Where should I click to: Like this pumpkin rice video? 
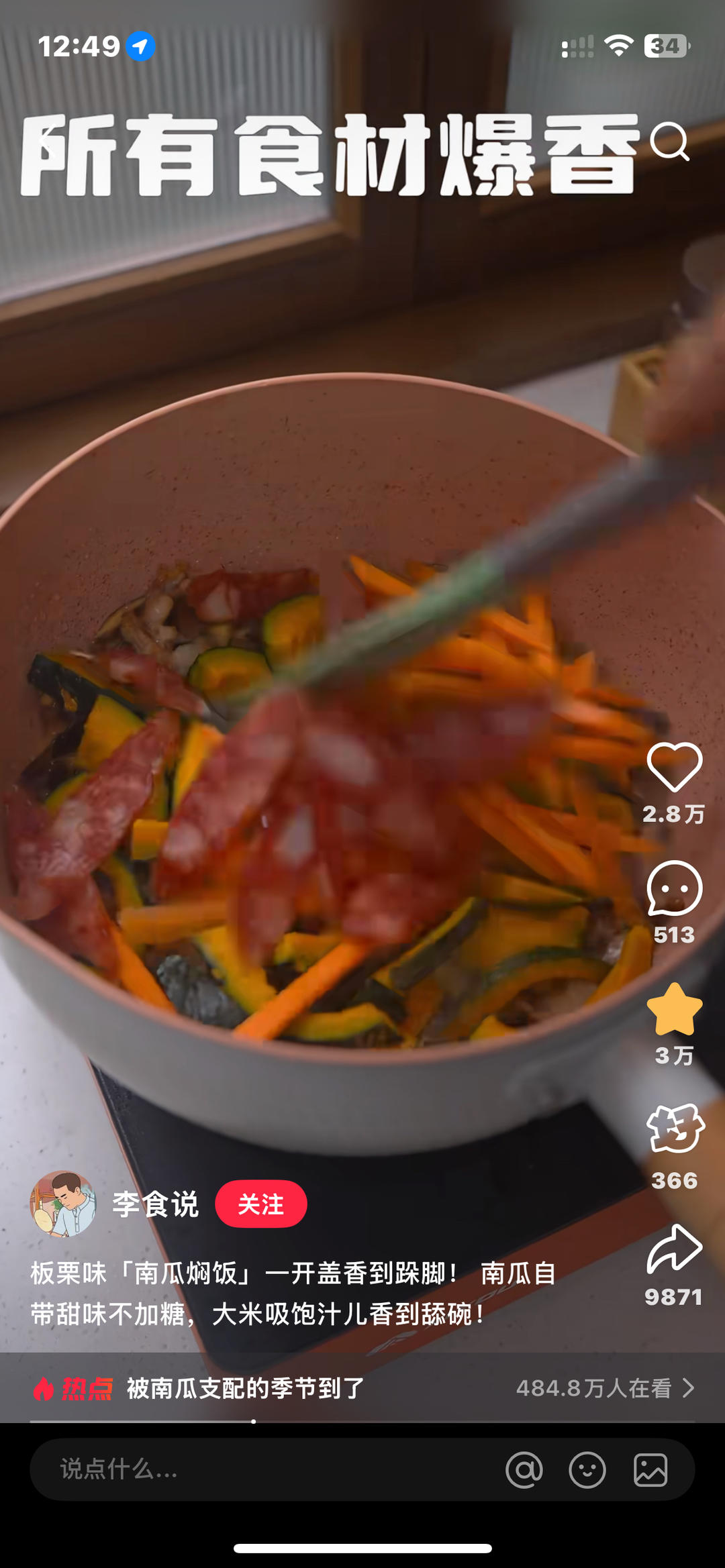(x=674, y=767)
